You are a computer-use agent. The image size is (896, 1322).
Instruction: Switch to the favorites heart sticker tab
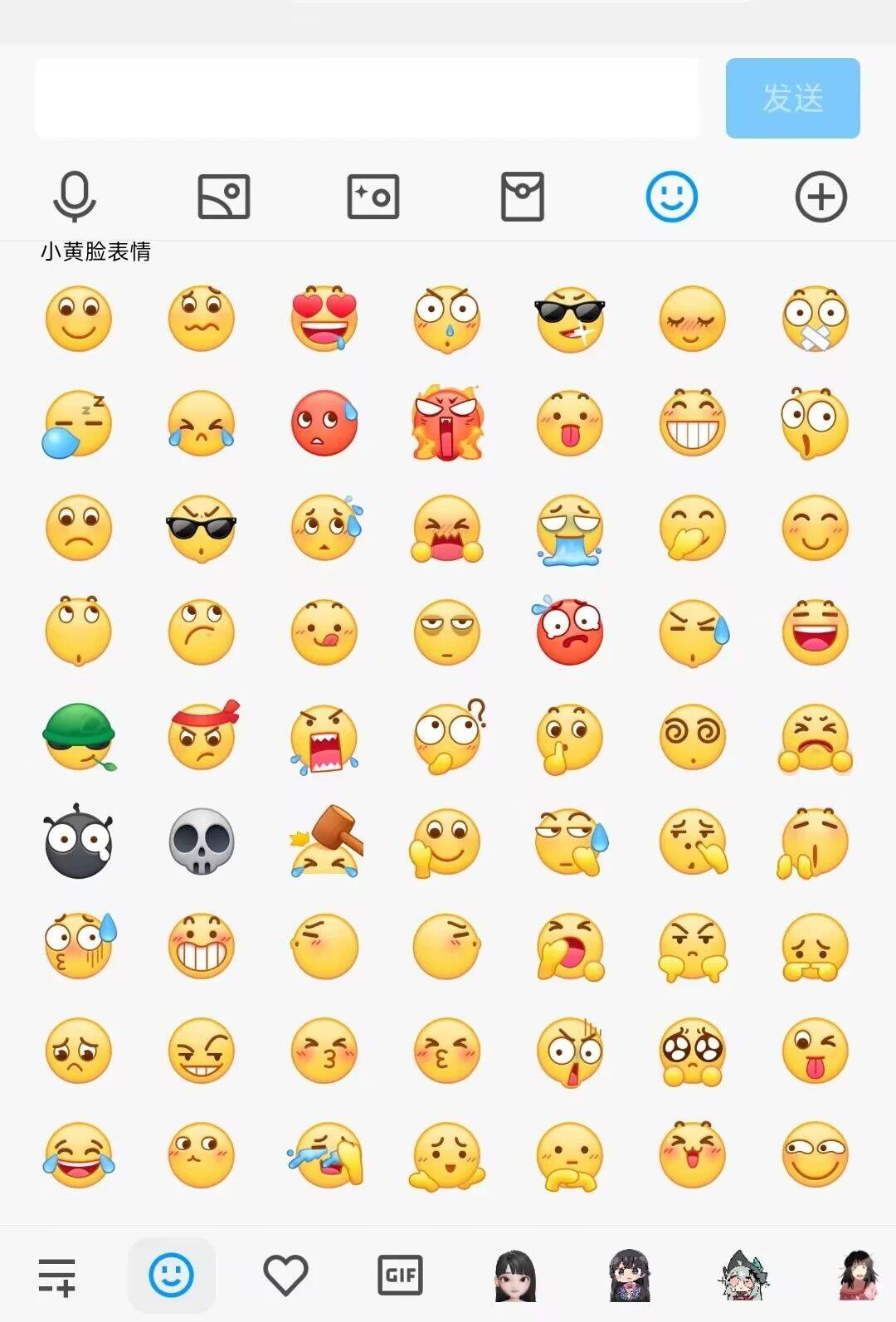click(x=285, y=1276)
